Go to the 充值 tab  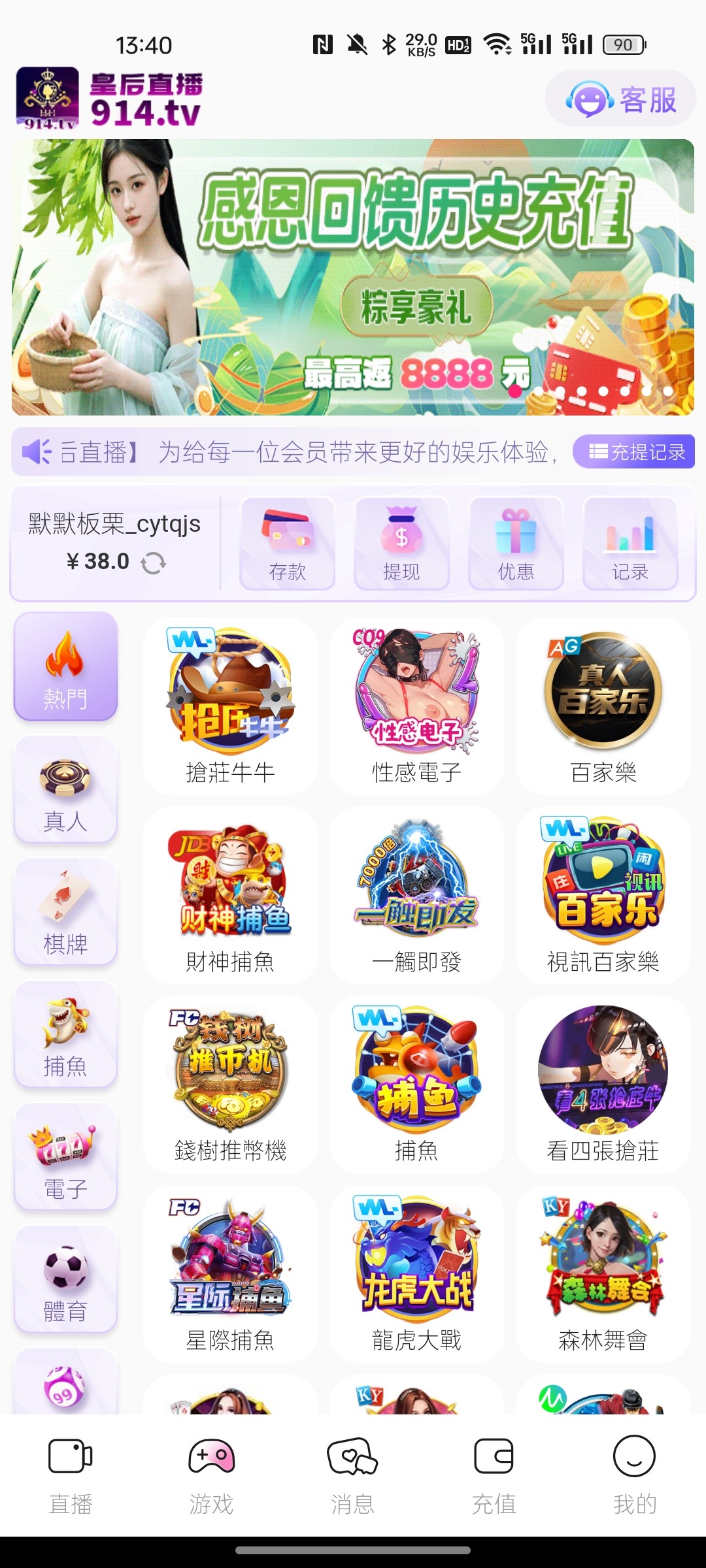(x=494, y=1475)
